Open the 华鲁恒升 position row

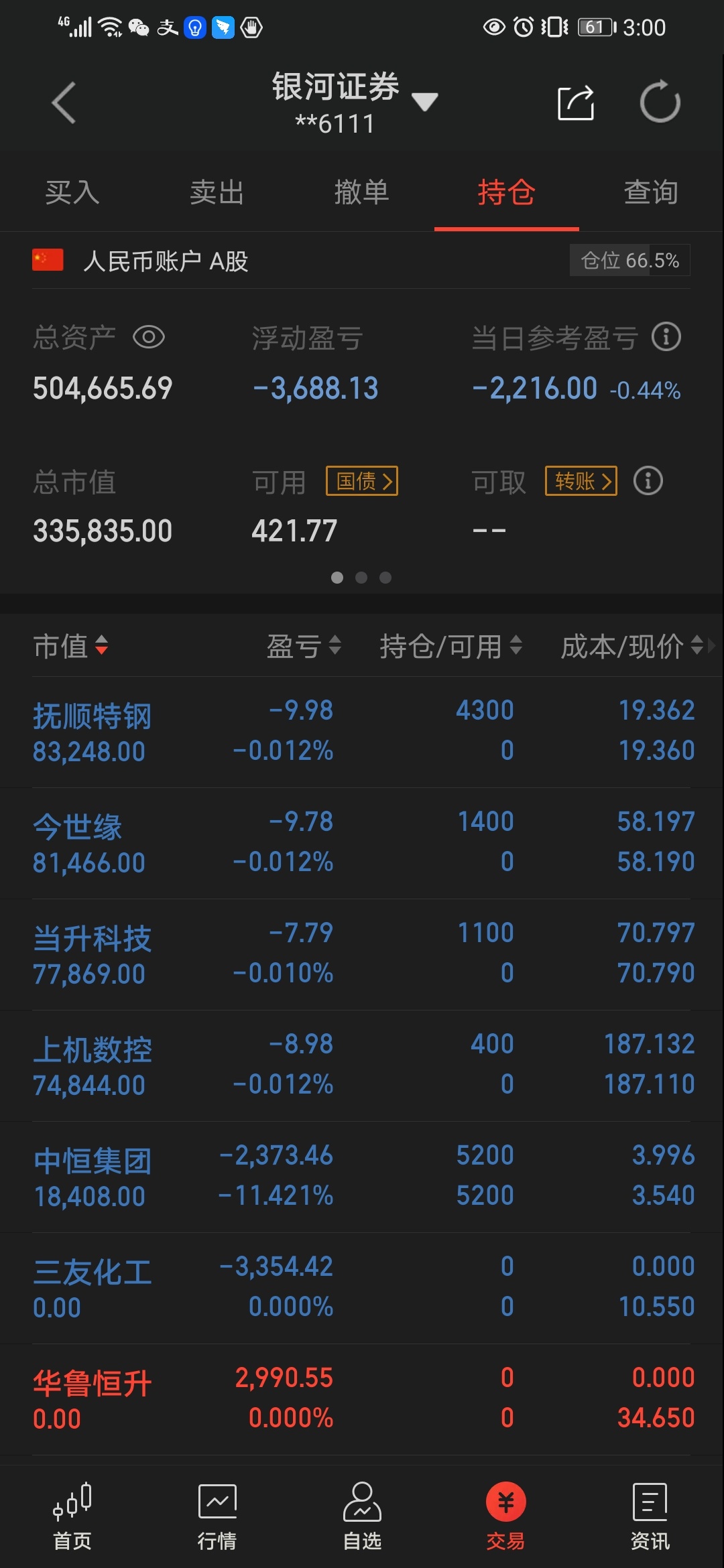pyautogui.click(x=362, y=1399)
